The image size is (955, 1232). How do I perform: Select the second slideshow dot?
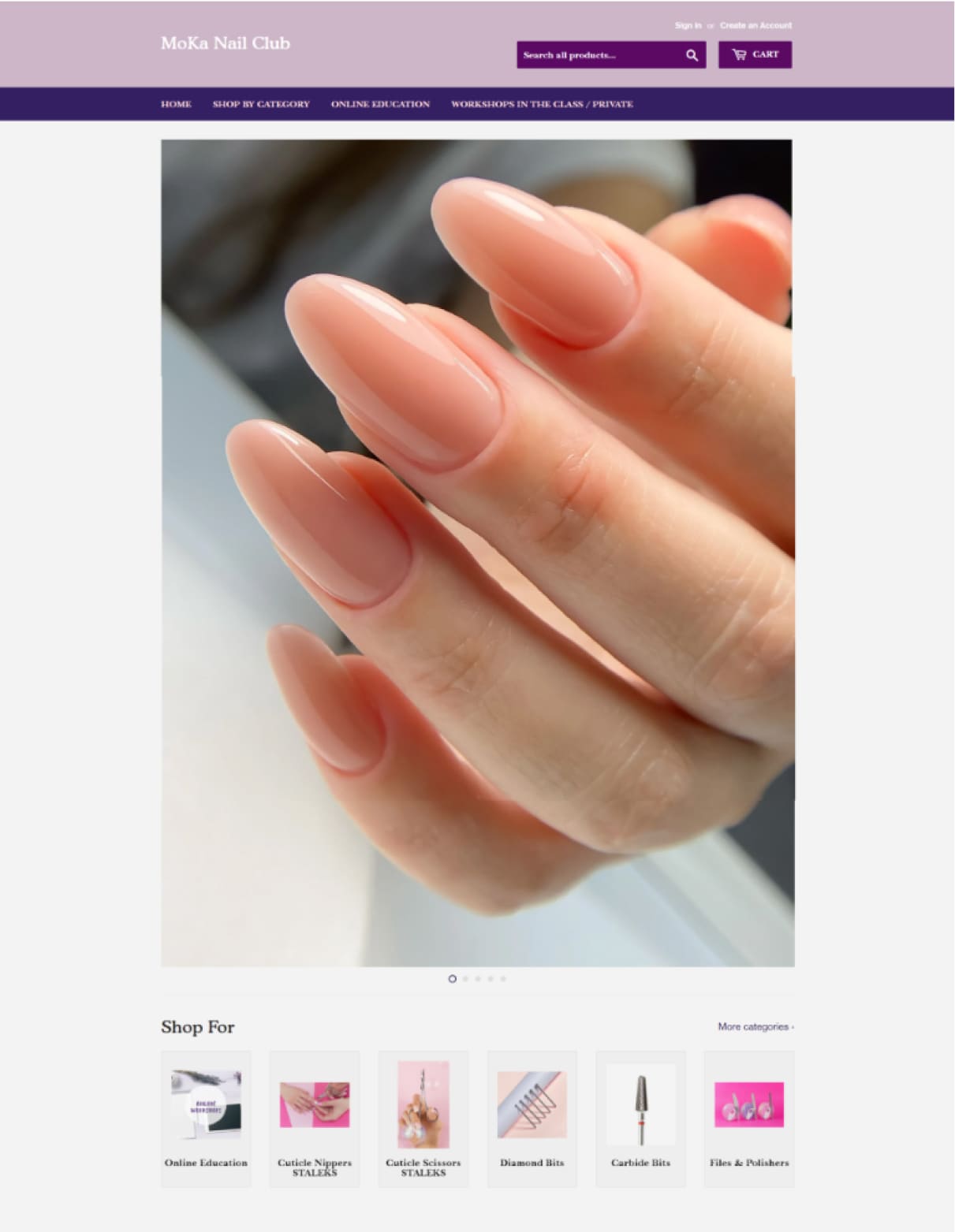pyautogui.click(x=465, y=979)
